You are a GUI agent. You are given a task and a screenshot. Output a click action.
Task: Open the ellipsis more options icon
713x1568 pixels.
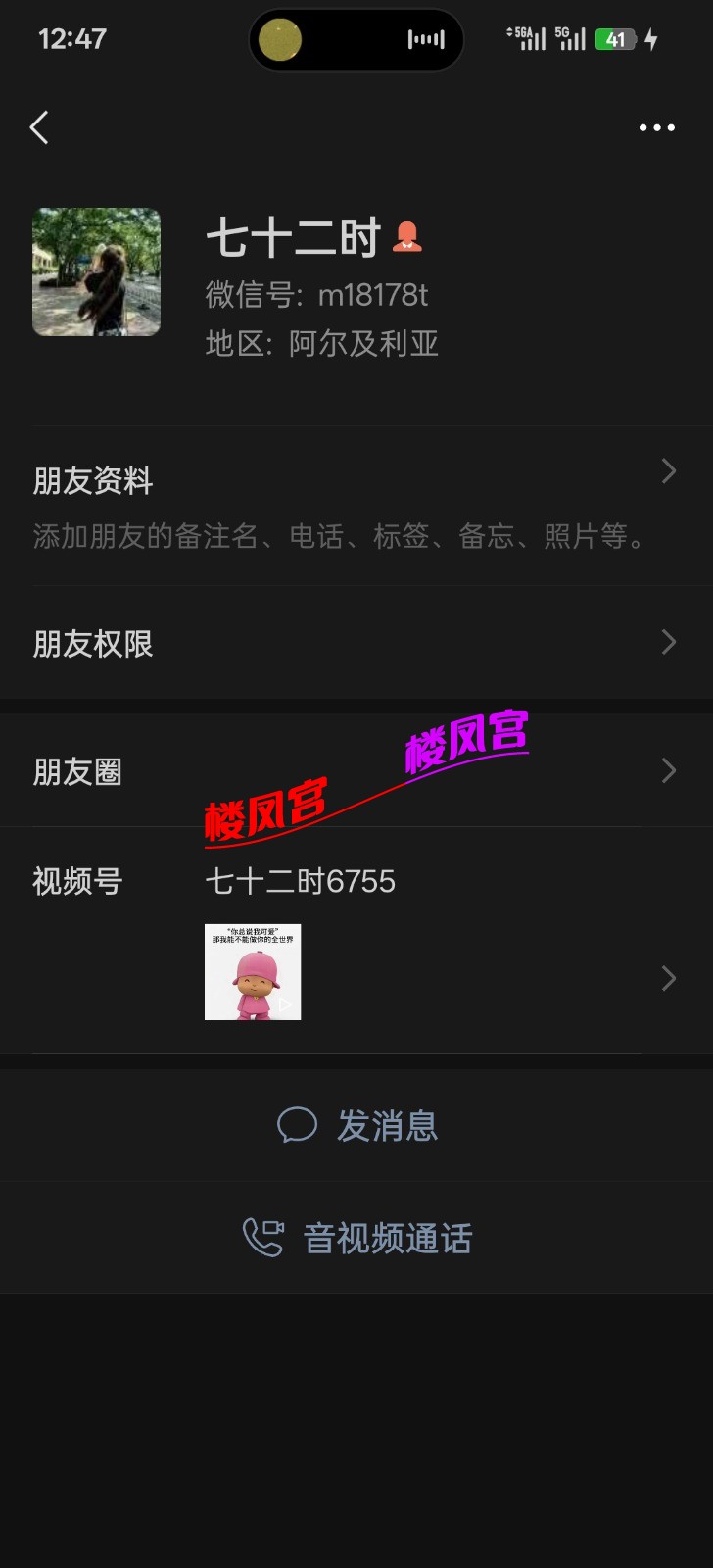point(654,127)
